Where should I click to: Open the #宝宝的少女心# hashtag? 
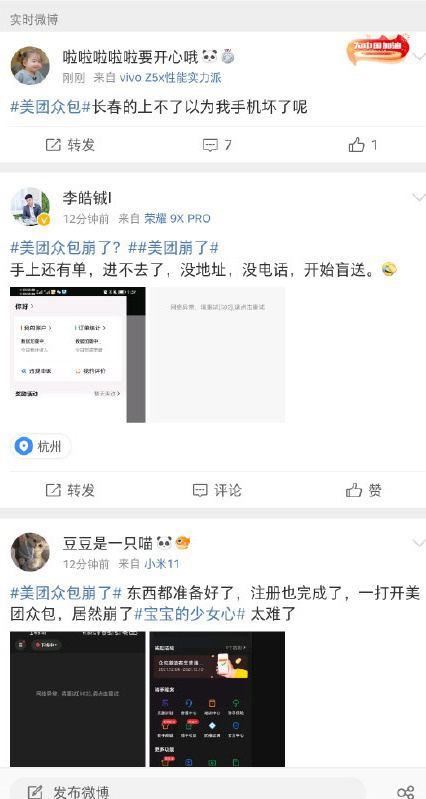(x=190, y=614)
